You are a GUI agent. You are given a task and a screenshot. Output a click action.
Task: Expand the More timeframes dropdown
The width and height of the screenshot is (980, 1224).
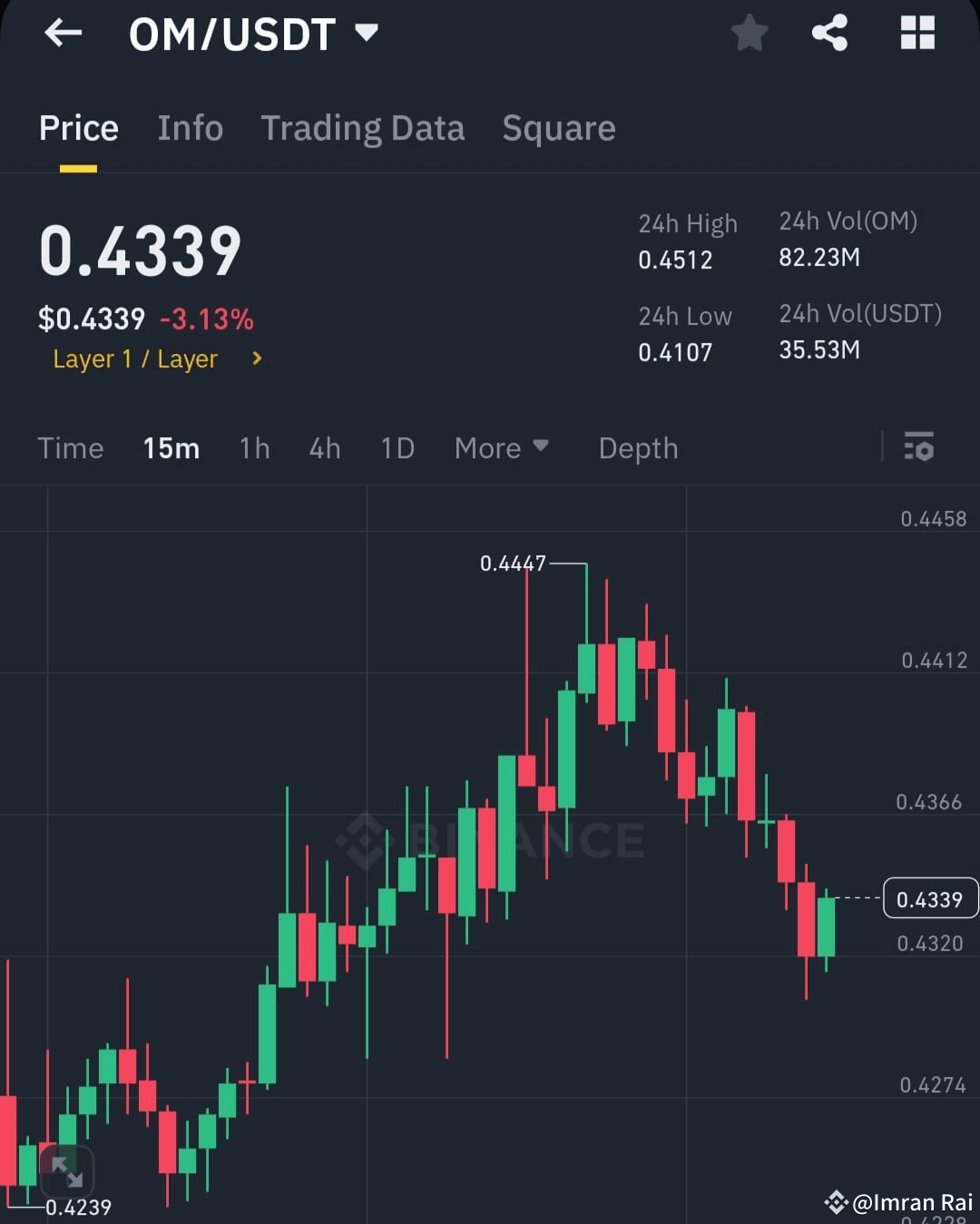point(500,447)
